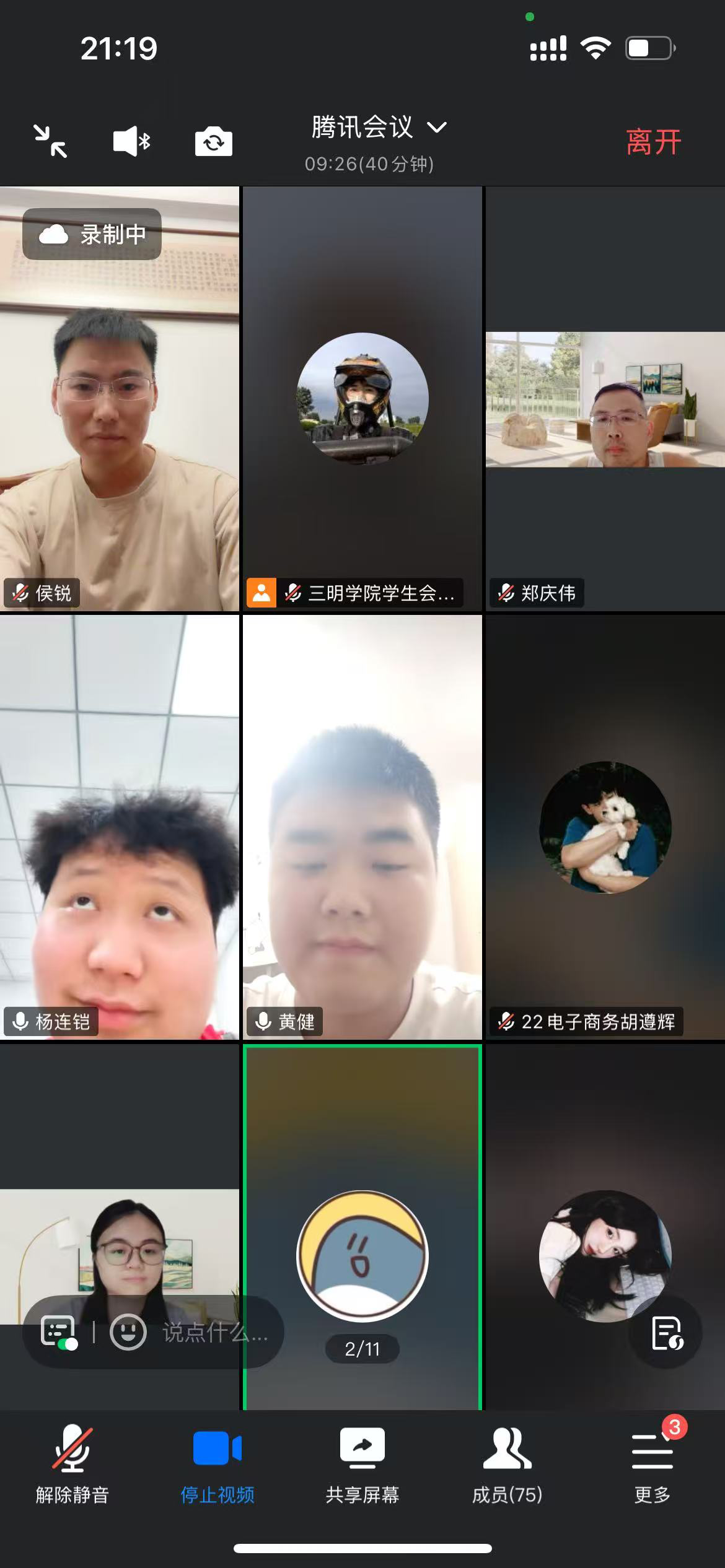This screenshot has width=725, height=1568.
Task: Flip the camera
Action: (x=213, y=142)
